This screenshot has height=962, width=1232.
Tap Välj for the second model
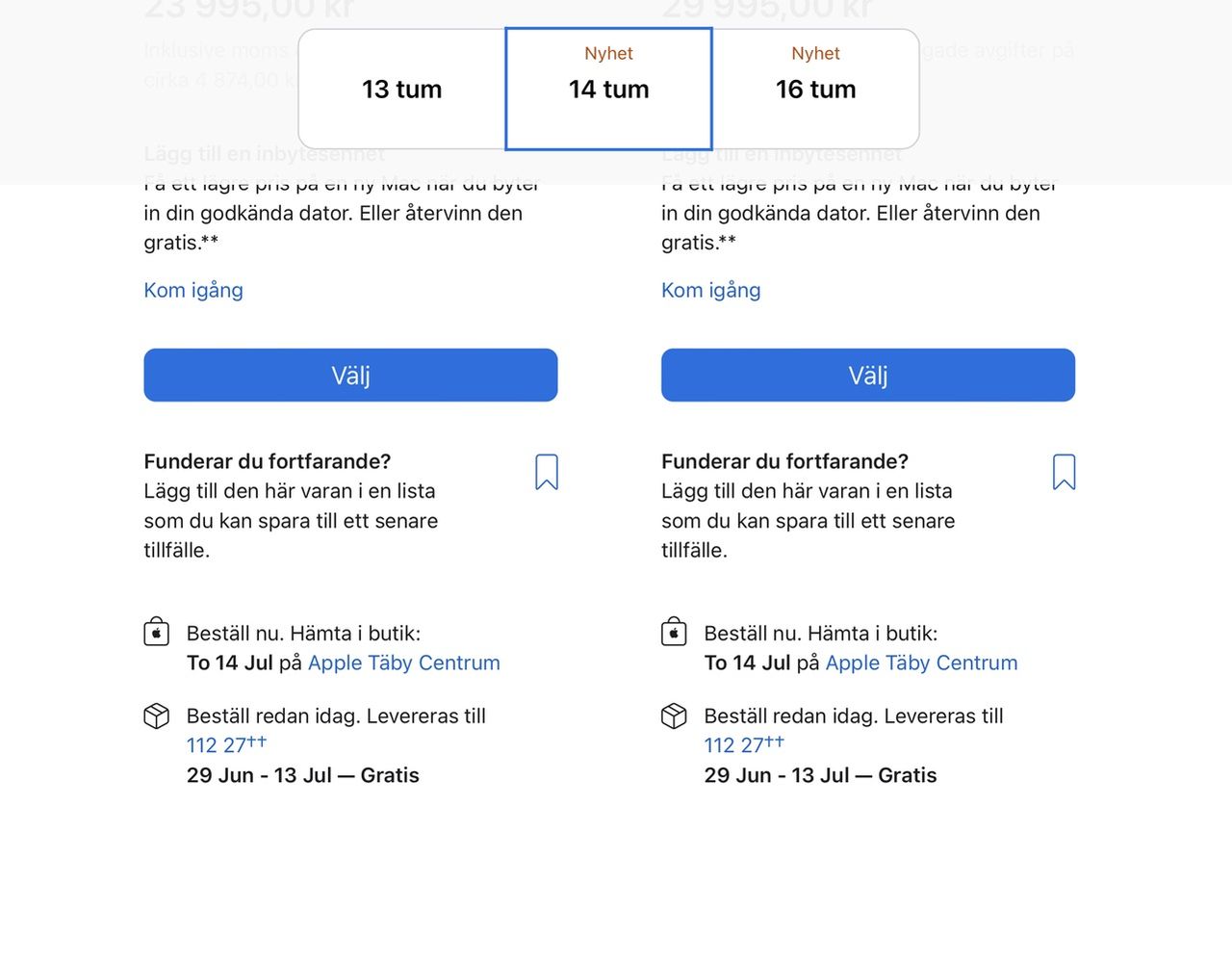pyautogui.click(x=867, y=376)
